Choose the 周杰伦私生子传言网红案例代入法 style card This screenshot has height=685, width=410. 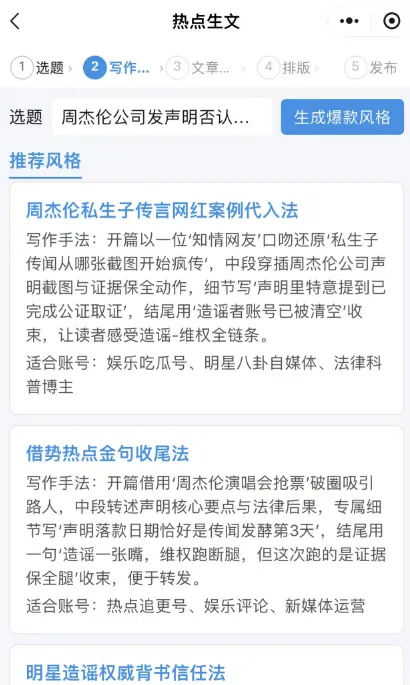click(206, 298)
